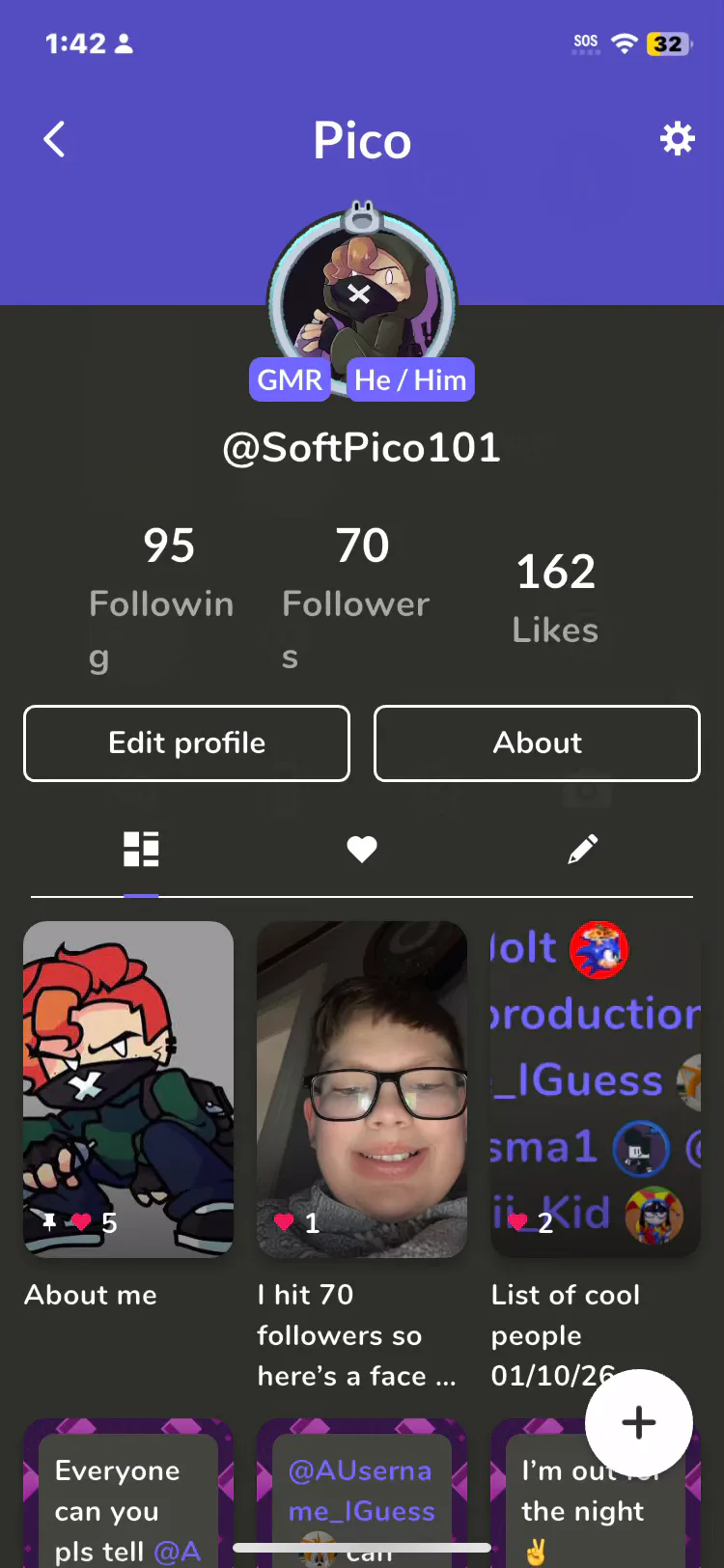Switch to the pencil drafts tab

click(x=582, y=850)
